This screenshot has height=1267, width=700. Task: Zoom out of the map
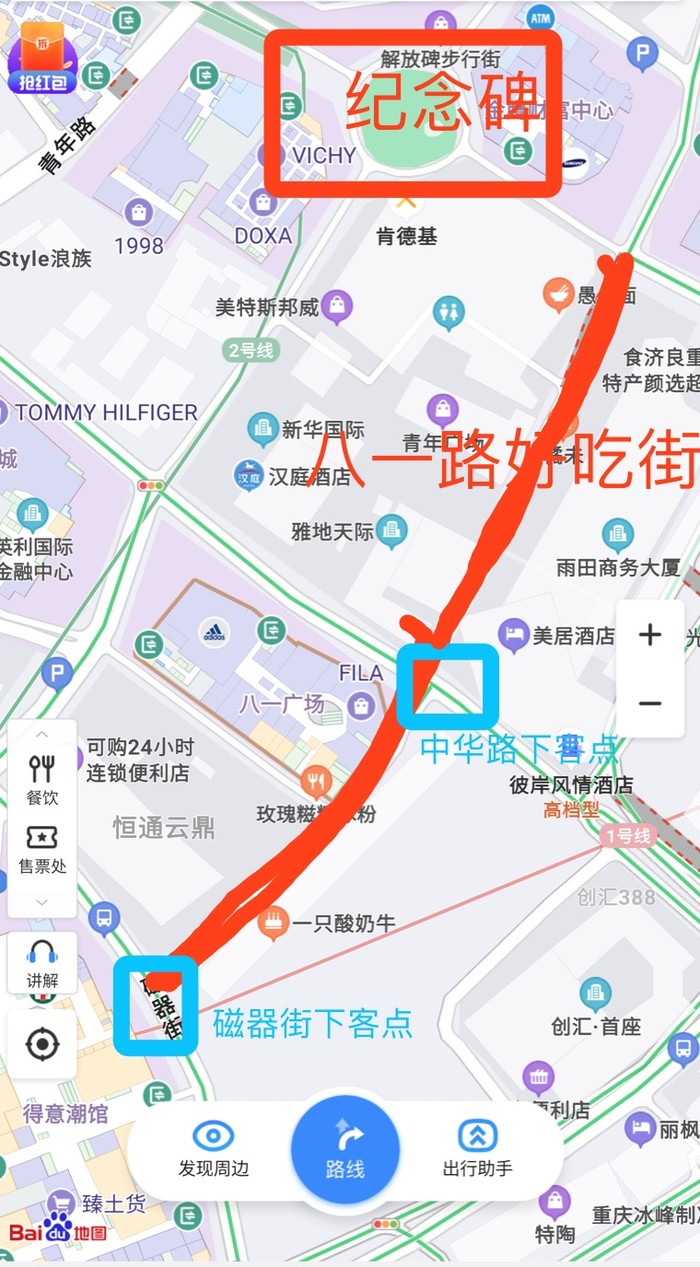tap(650, 703)
